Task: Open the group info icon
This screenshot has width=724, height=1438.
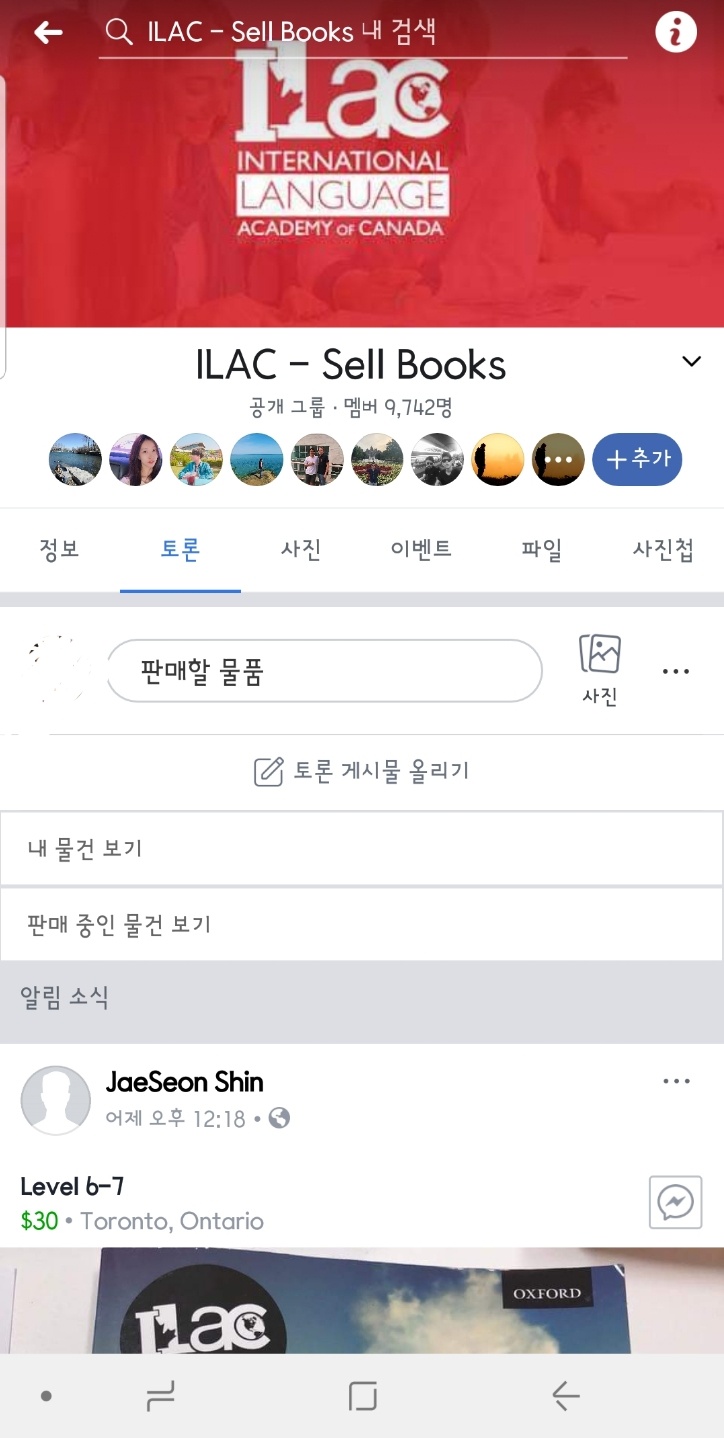Action: [676, 32]
